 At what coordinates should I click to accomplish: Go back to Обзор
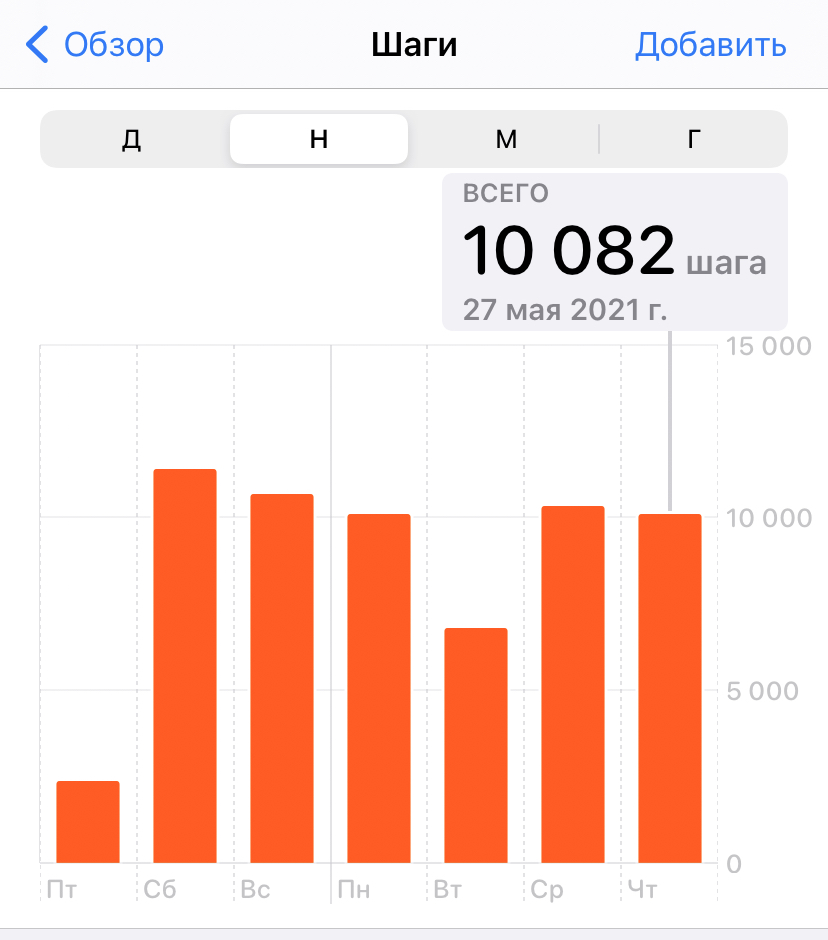(95, 46)
